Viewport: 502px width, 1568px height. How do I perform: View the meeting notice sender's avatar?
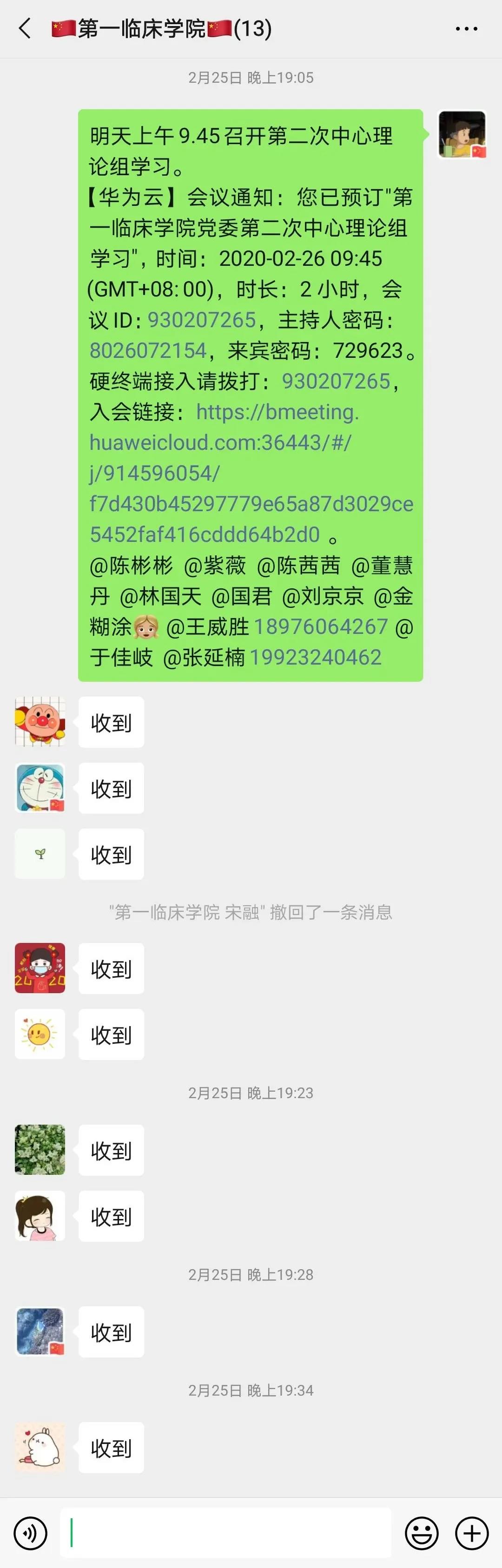click(462, 134)
